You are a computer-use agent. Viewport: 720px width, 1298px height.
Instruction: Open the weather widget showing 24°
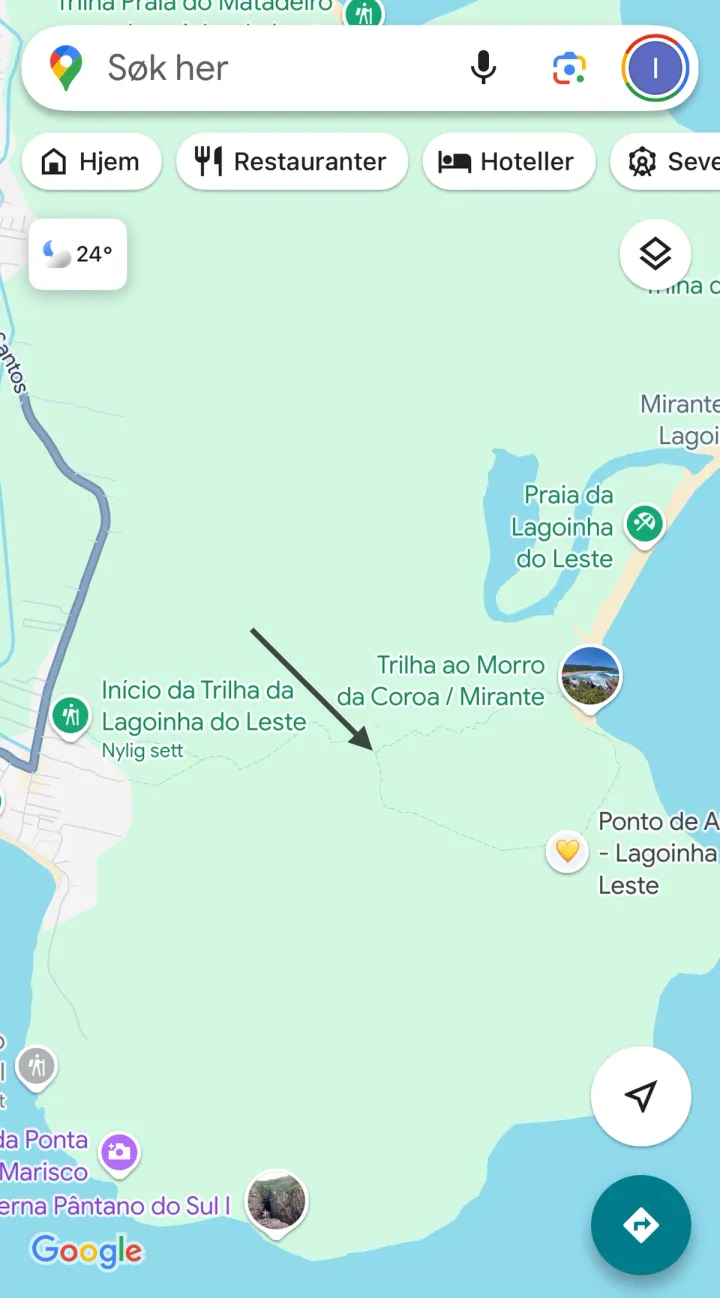[x=78, y=254]
